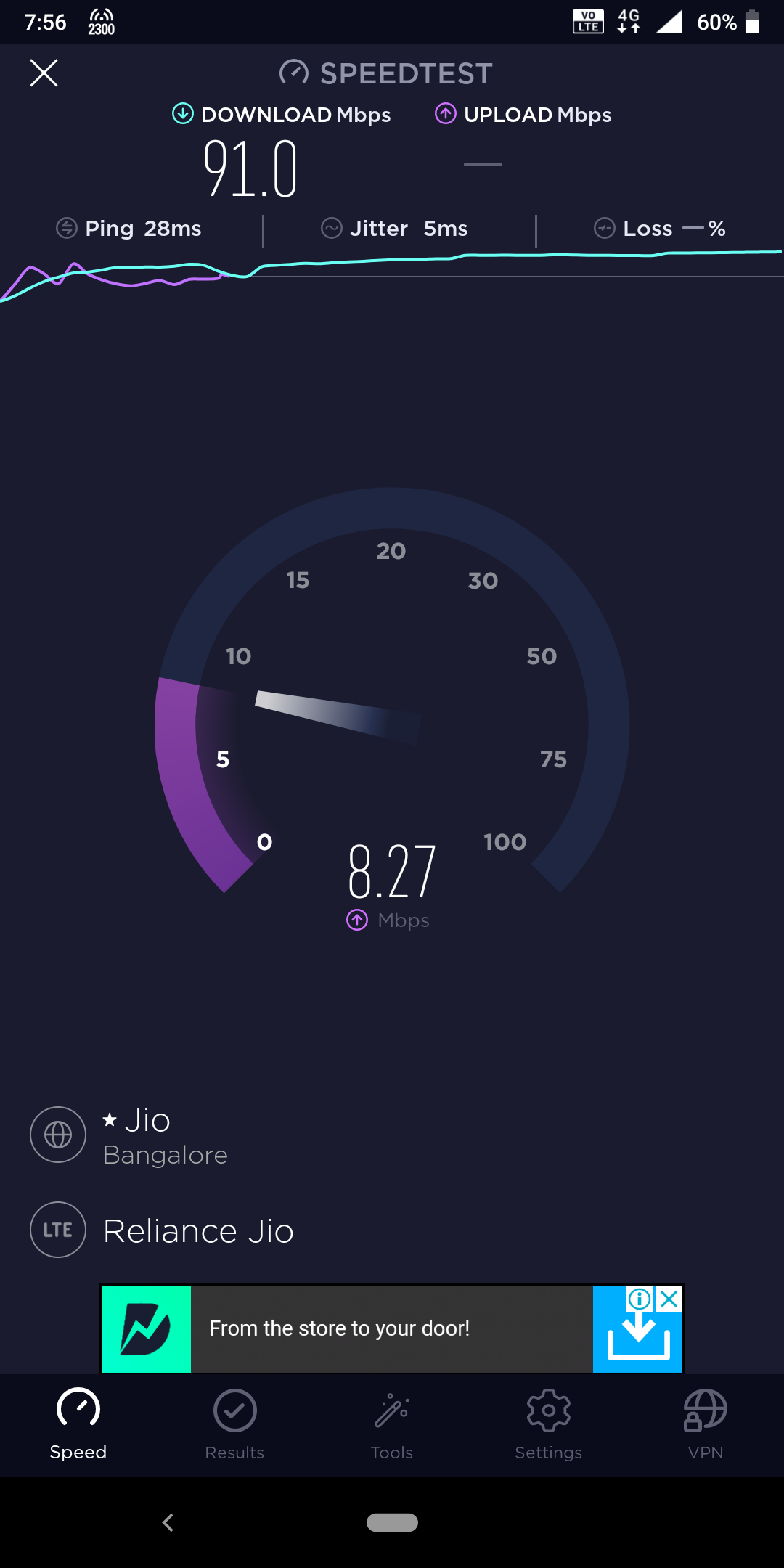This screenshot has width=784, height=1568.
Task: Open the Tools tab
Action: pyautogui.click(x=392, y=1424)
